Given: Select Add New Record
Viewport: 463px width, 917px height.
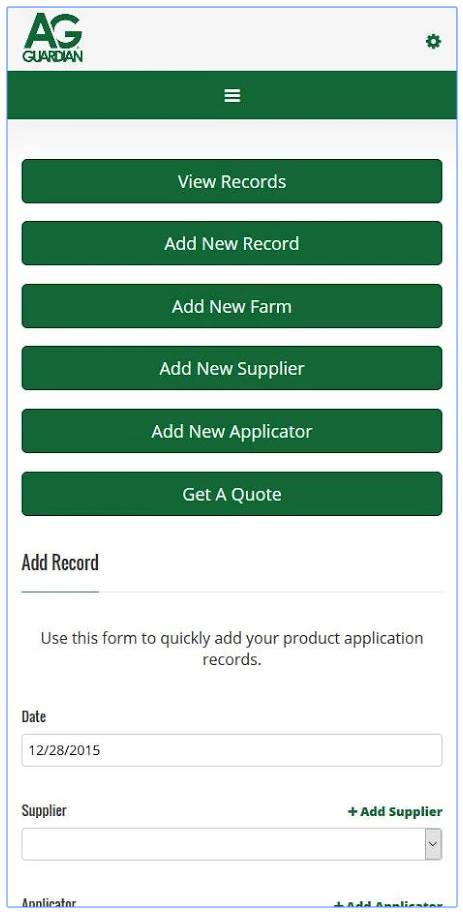Looking at the screenshot, I should [232, 243].
